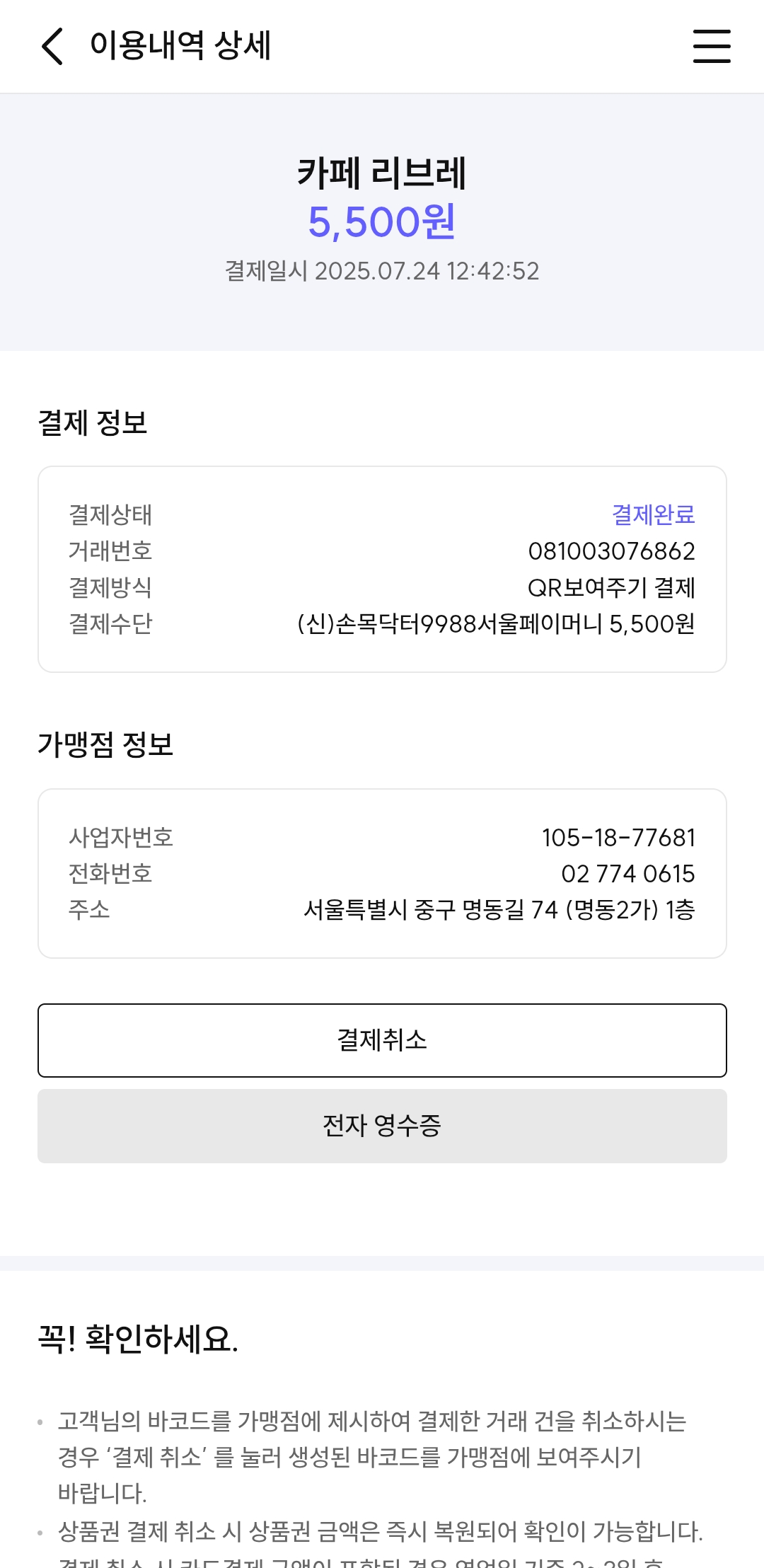Go back from 이용내역 상세
764x1568 pixels.
pos(53,47)
